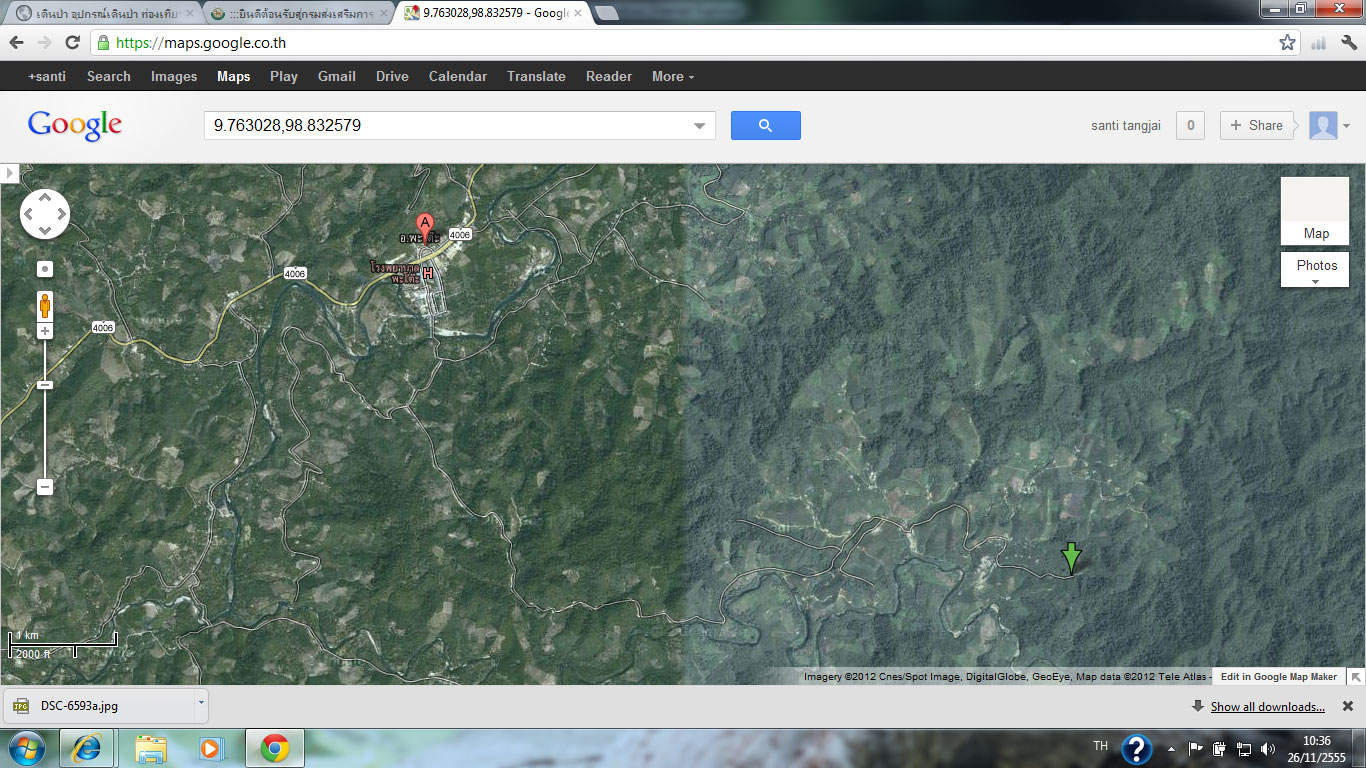Image resolution: width=1366 pixels, height=768 pixels.
Task: Go to Gmail from the top bar
Action: (x=336, y=76)
